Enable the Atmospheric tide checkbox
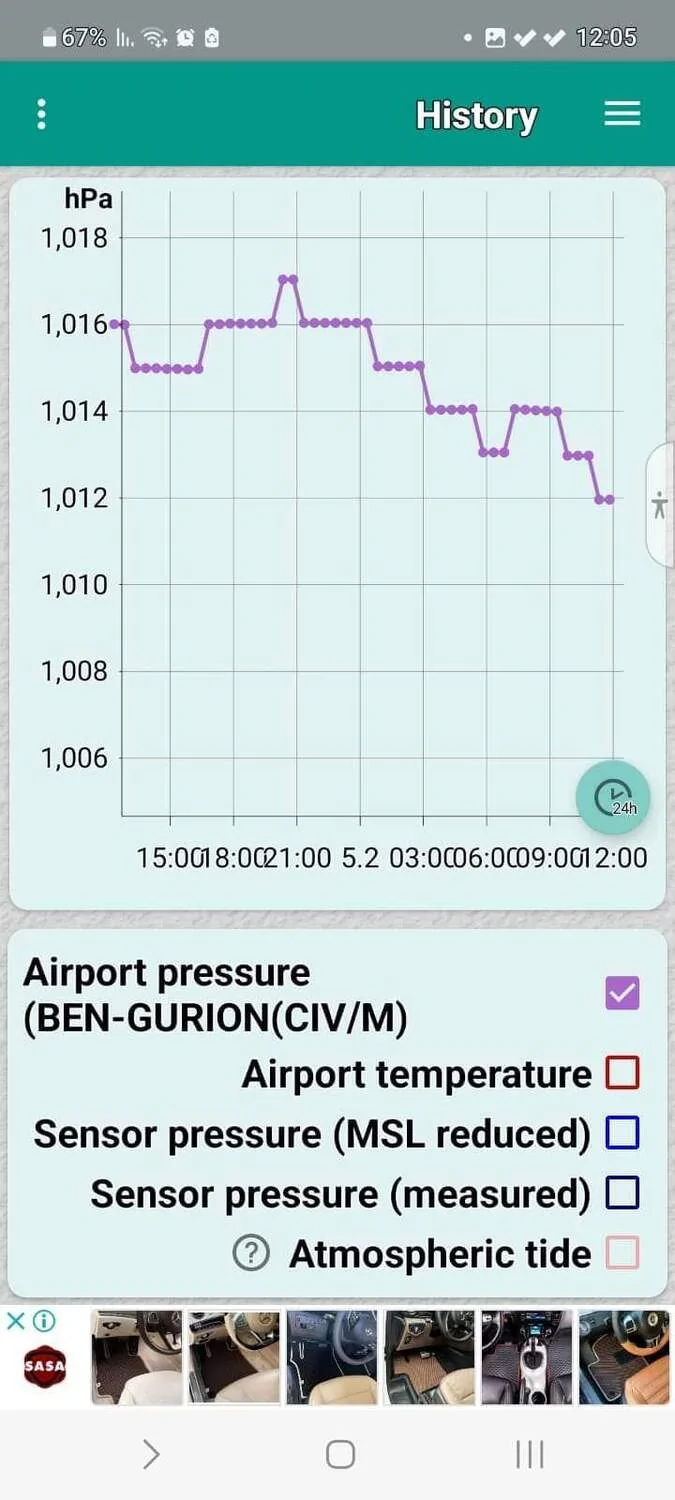This screenshot has height=1500, width=675. 622,1253
